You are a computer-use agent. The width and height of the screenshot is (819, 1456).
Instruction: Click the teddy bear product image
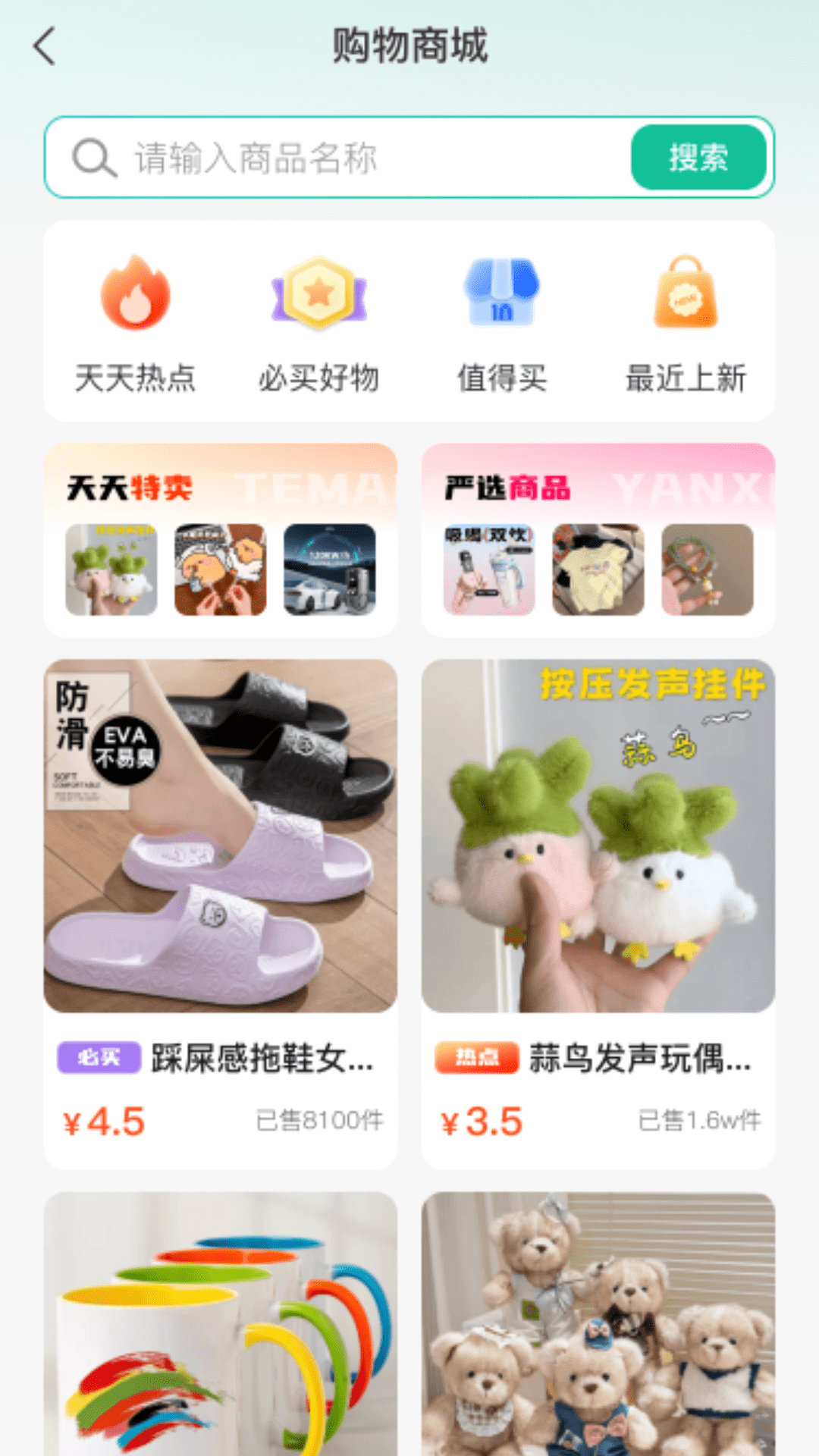[x=599, y=1335]
